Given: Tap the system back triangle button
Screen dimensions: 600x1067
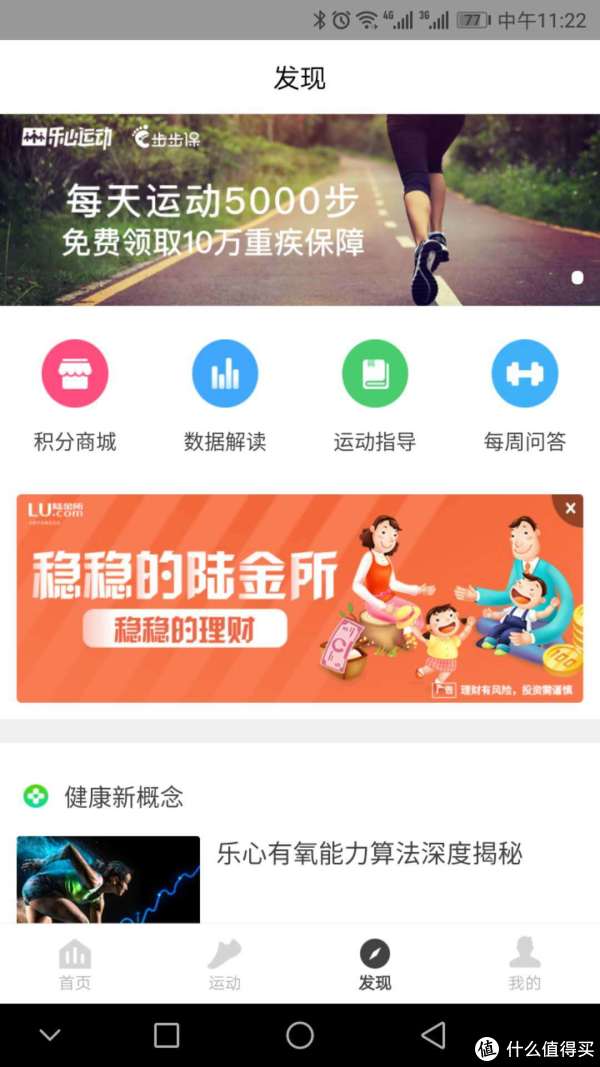Looking at the screenshot, I should point(433,1035).
